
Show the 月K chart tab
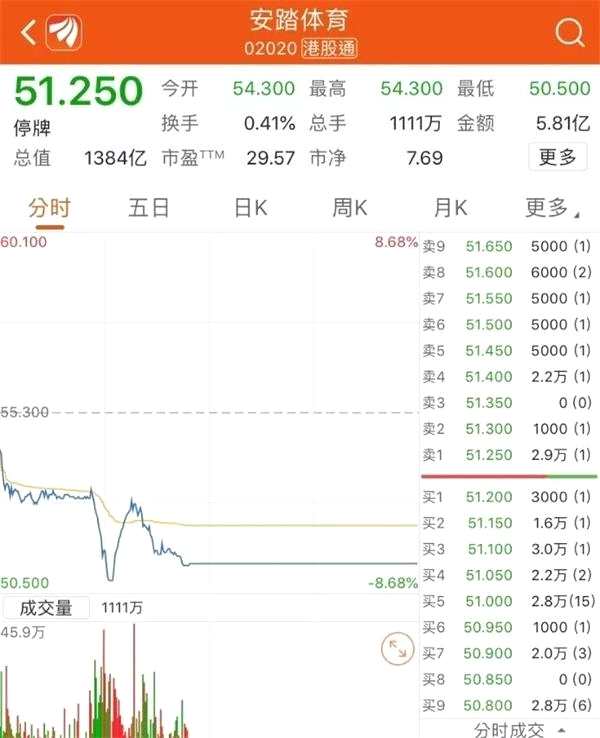(450, 208)
